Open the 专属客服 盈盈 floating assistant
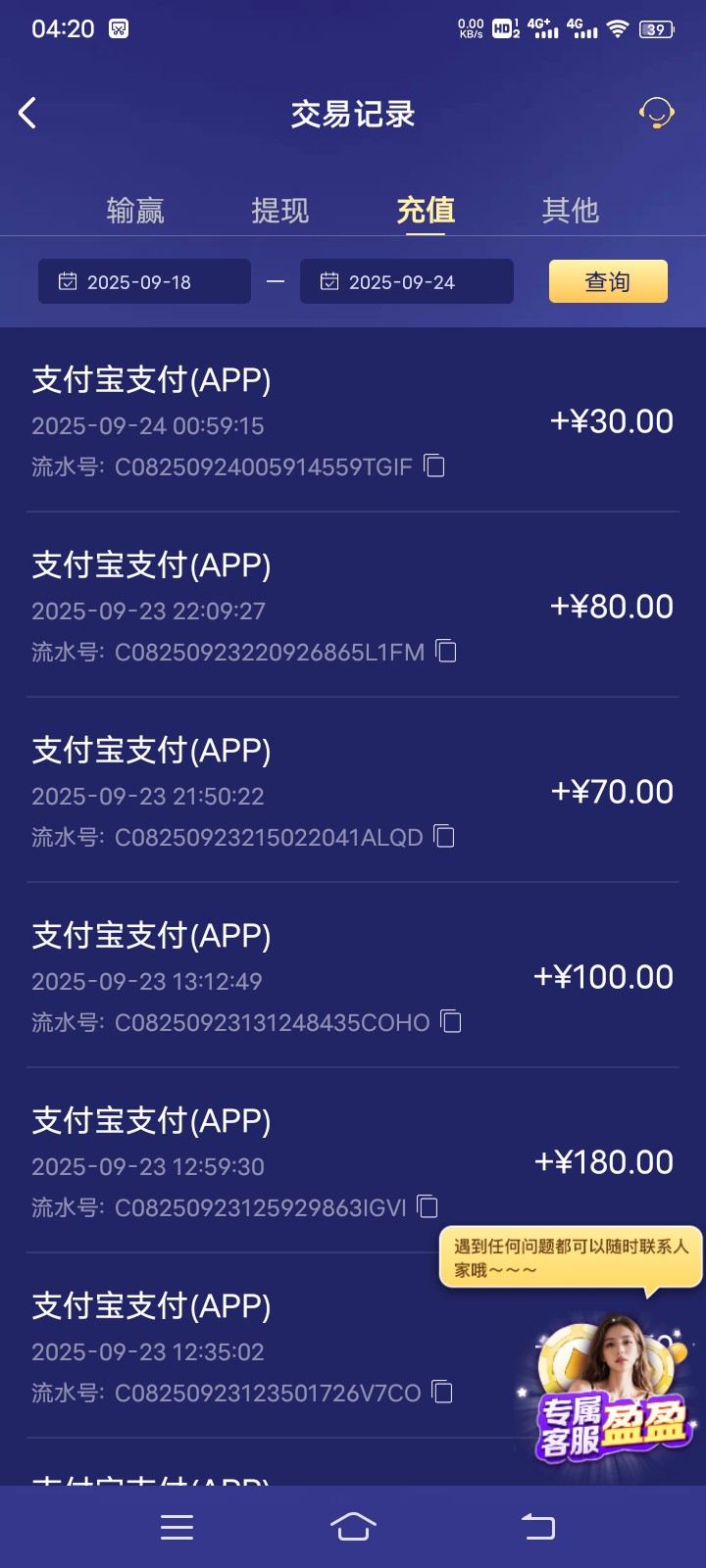Viewport: 706px width, 1568px height. point(615,1392)
